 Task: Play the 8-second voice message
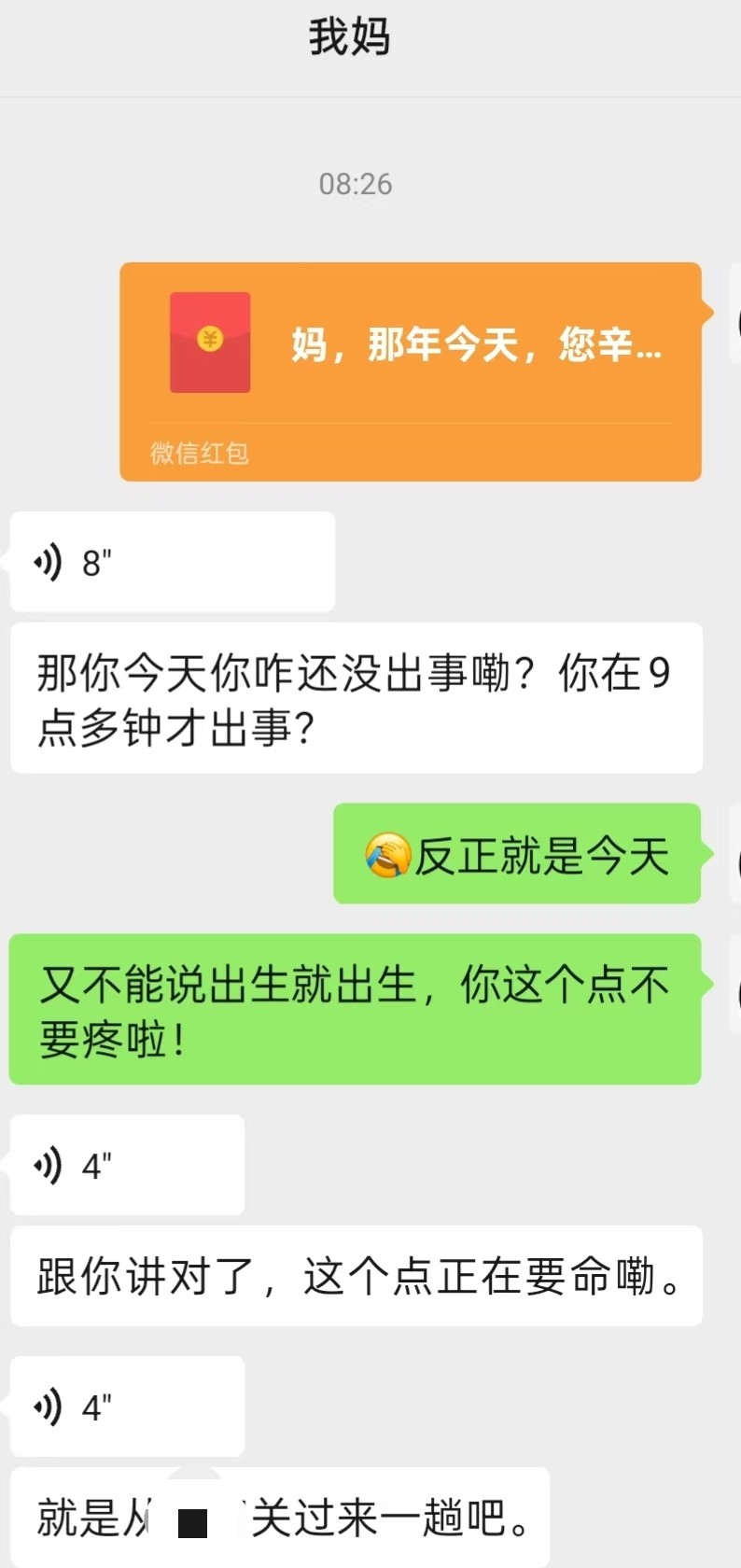tap(172, 562)
